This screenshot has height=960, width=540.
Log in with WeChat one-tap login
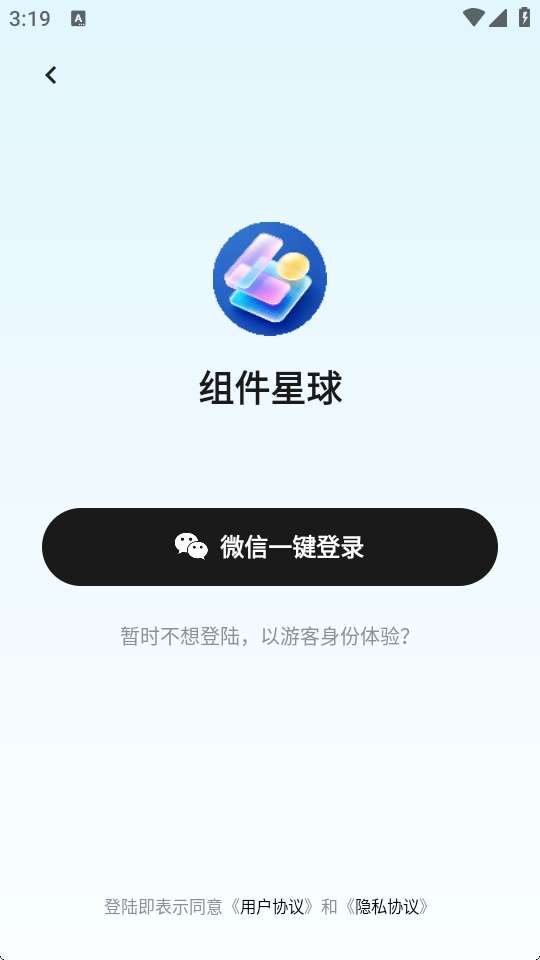point(270,547)
